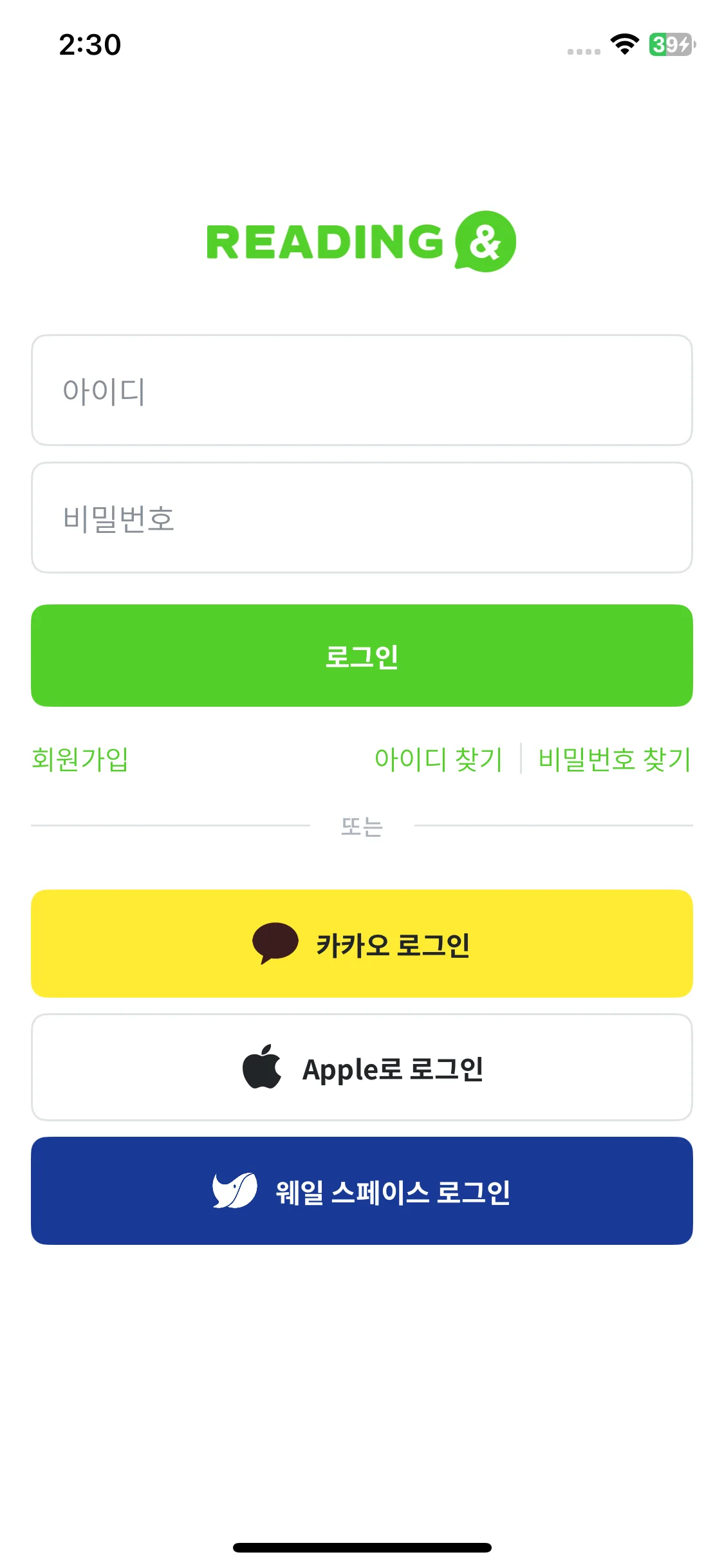The width and height of the screenshot is (724, 1568).
Task: Tap the home indicator bar at bottom
Action: pos(362,1547)
